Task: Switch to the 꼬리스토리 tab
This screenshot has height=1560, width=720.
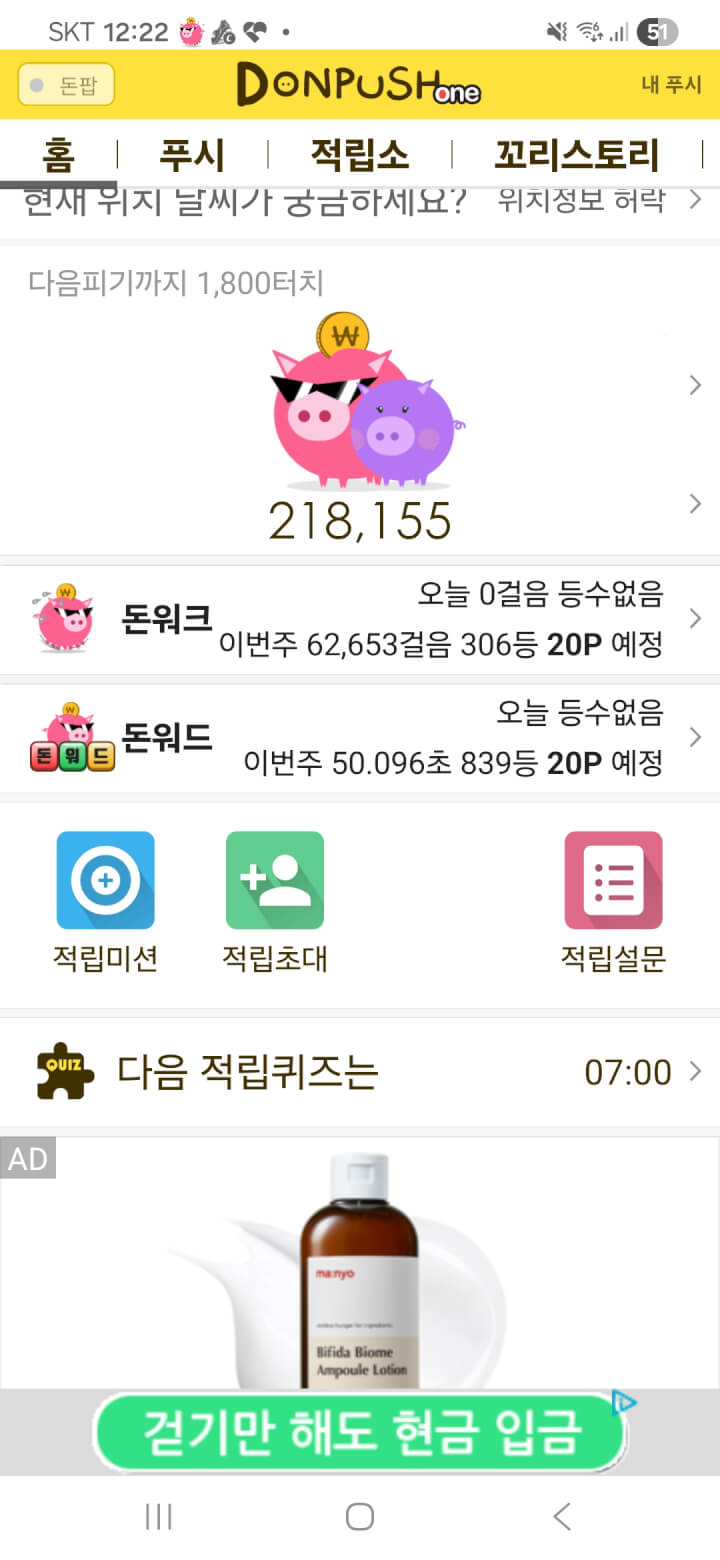Action: [x=577, y=156]
